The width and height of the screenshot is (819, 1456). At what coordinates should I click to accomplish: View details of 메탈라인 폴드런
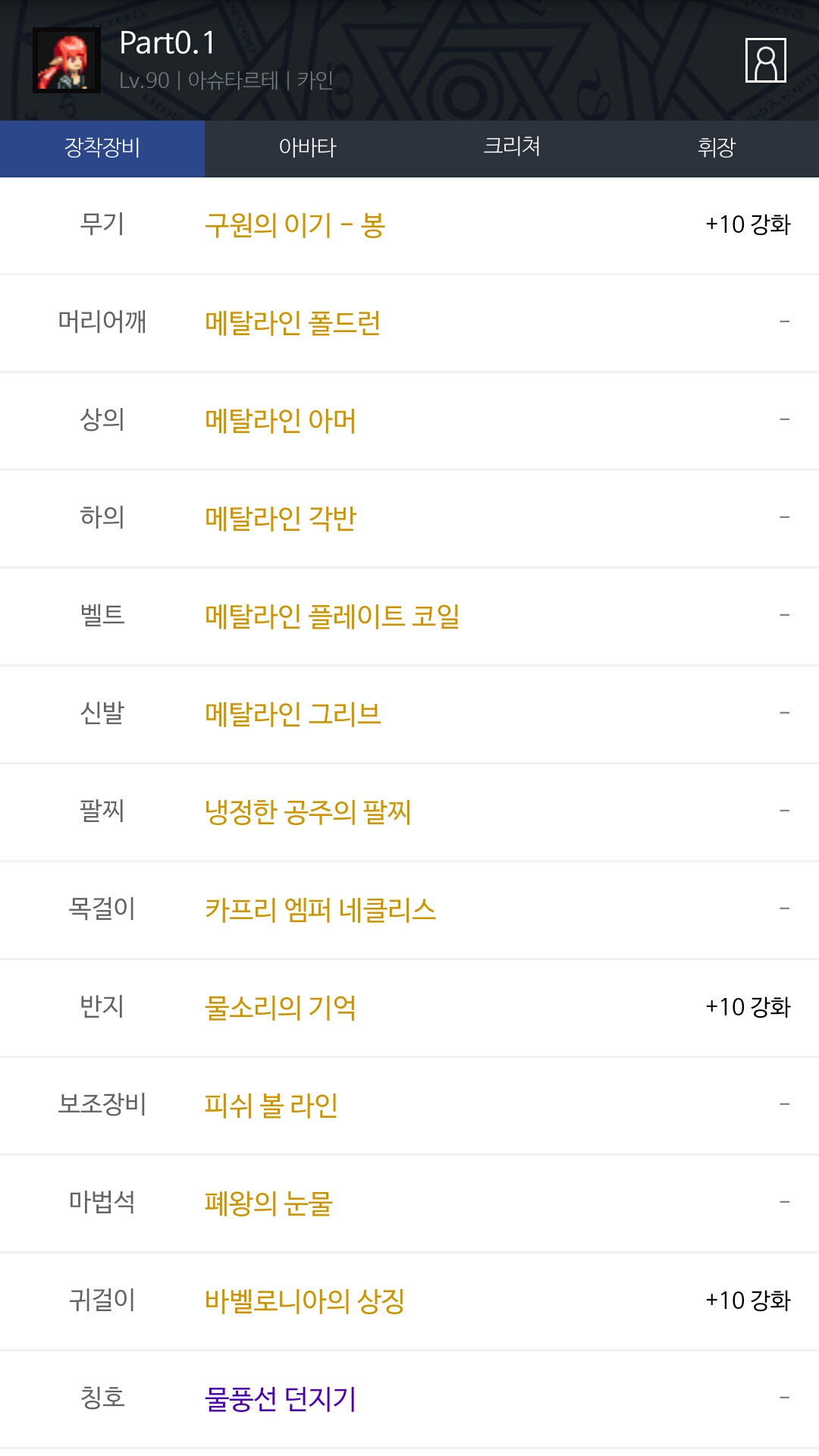pyautogui.click(x=293, y=323)
